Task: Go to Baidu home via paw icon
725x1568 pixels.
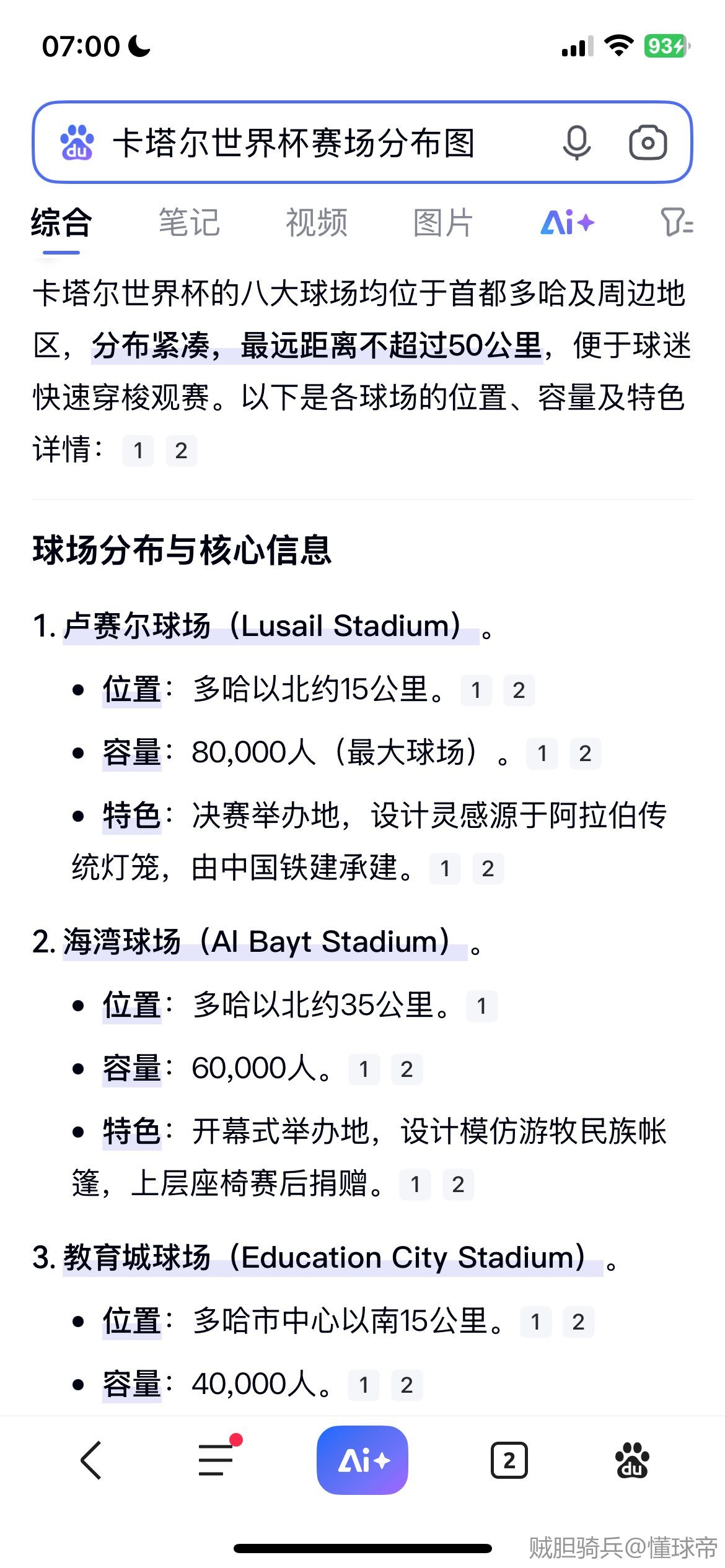Action: click(632, 1460)
